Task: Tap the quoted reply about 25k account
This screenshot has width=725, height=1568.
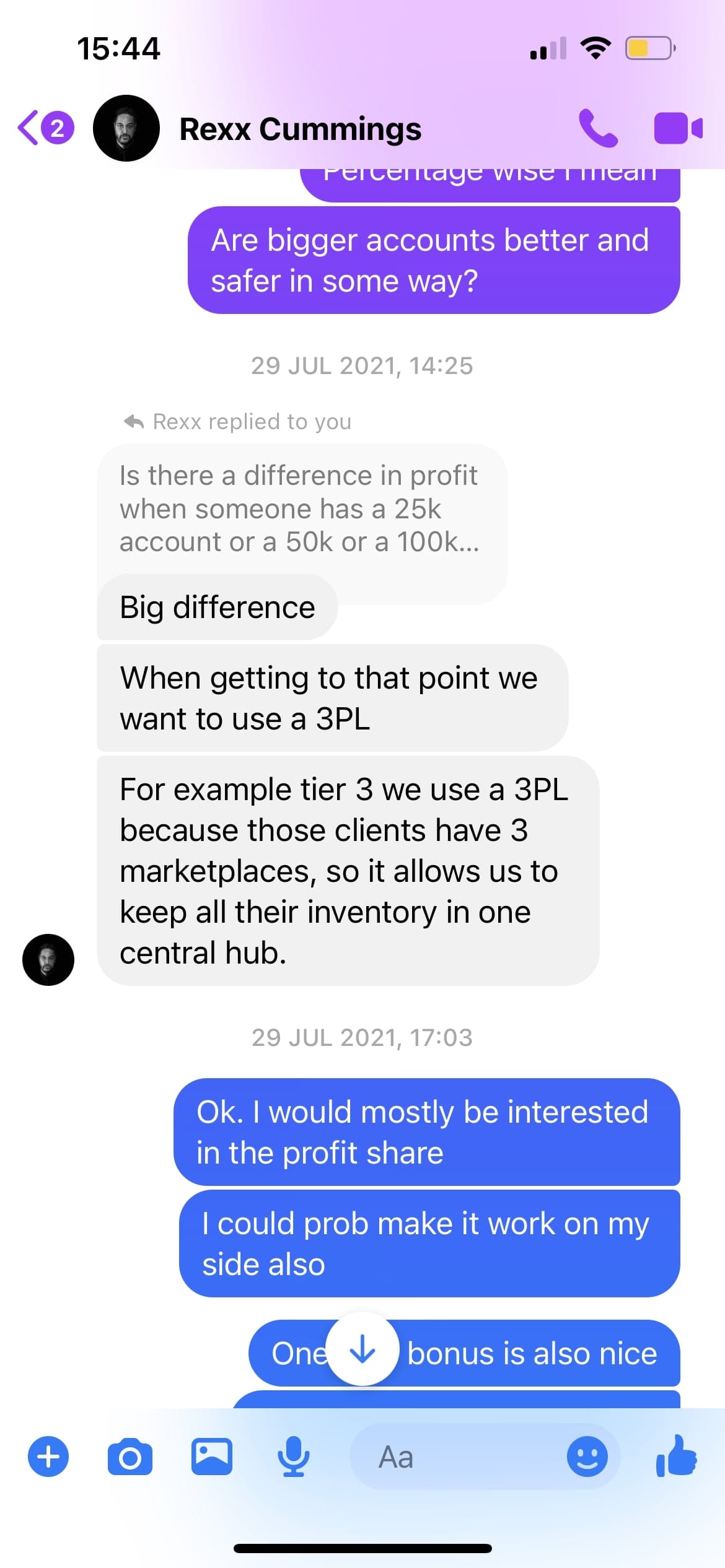Action: [301, 509]
